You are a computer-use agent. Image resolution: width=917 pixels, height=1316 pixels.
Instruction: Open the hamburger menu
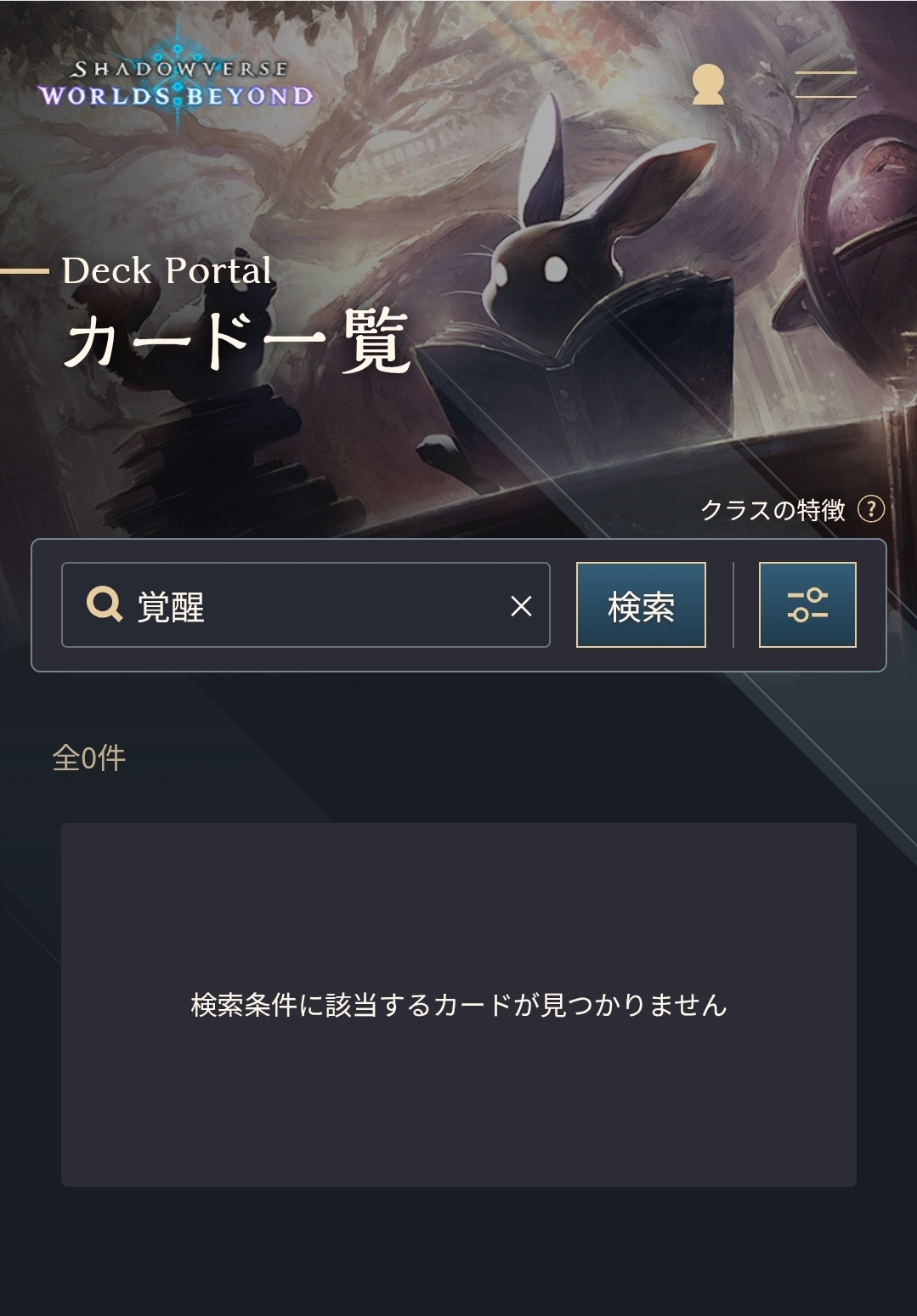click(x=825, y=84)
